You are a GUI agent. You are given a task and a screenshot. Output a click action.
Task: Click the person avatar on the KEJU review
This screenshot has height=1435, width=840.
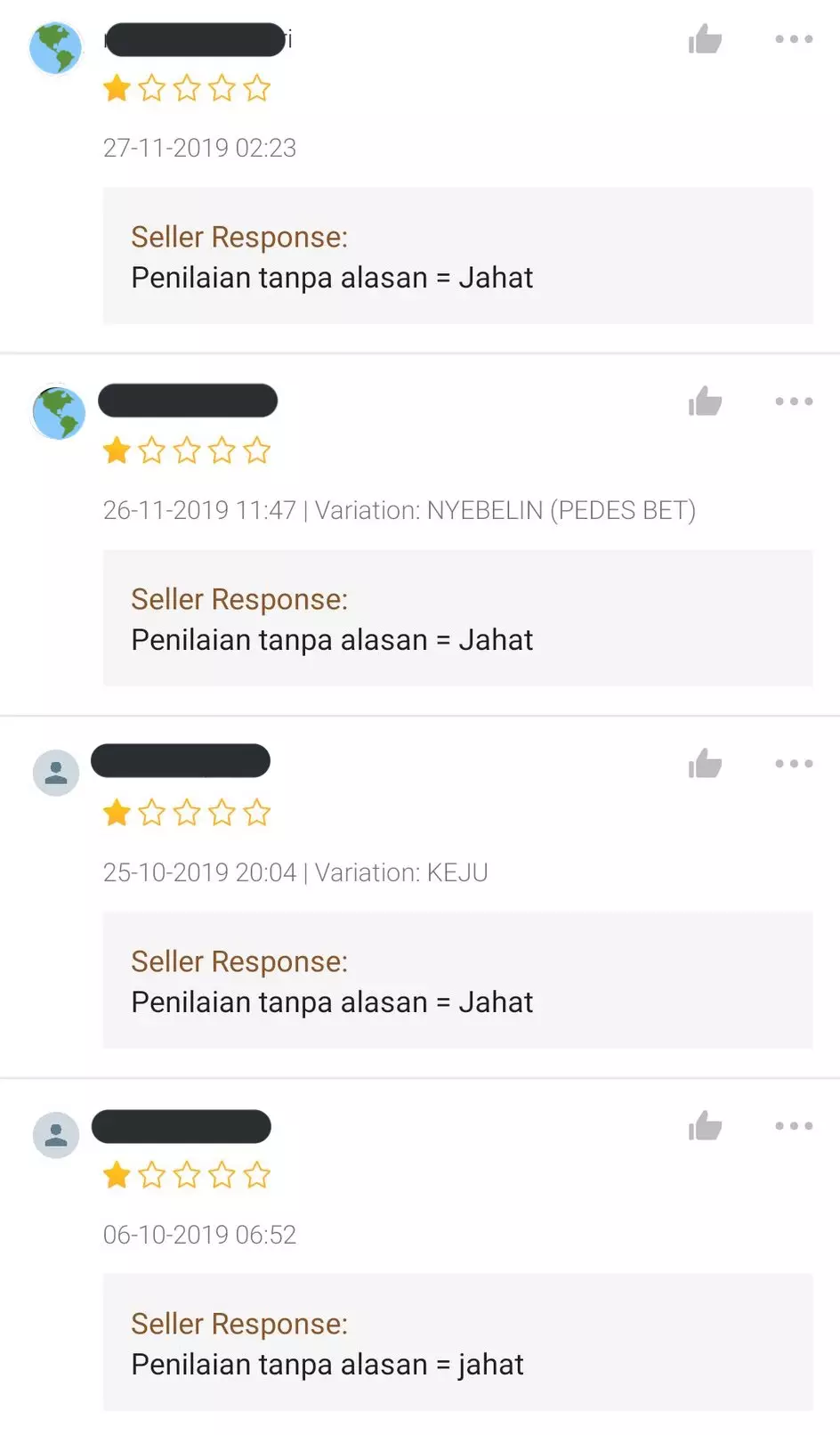(x=55, y=772)
